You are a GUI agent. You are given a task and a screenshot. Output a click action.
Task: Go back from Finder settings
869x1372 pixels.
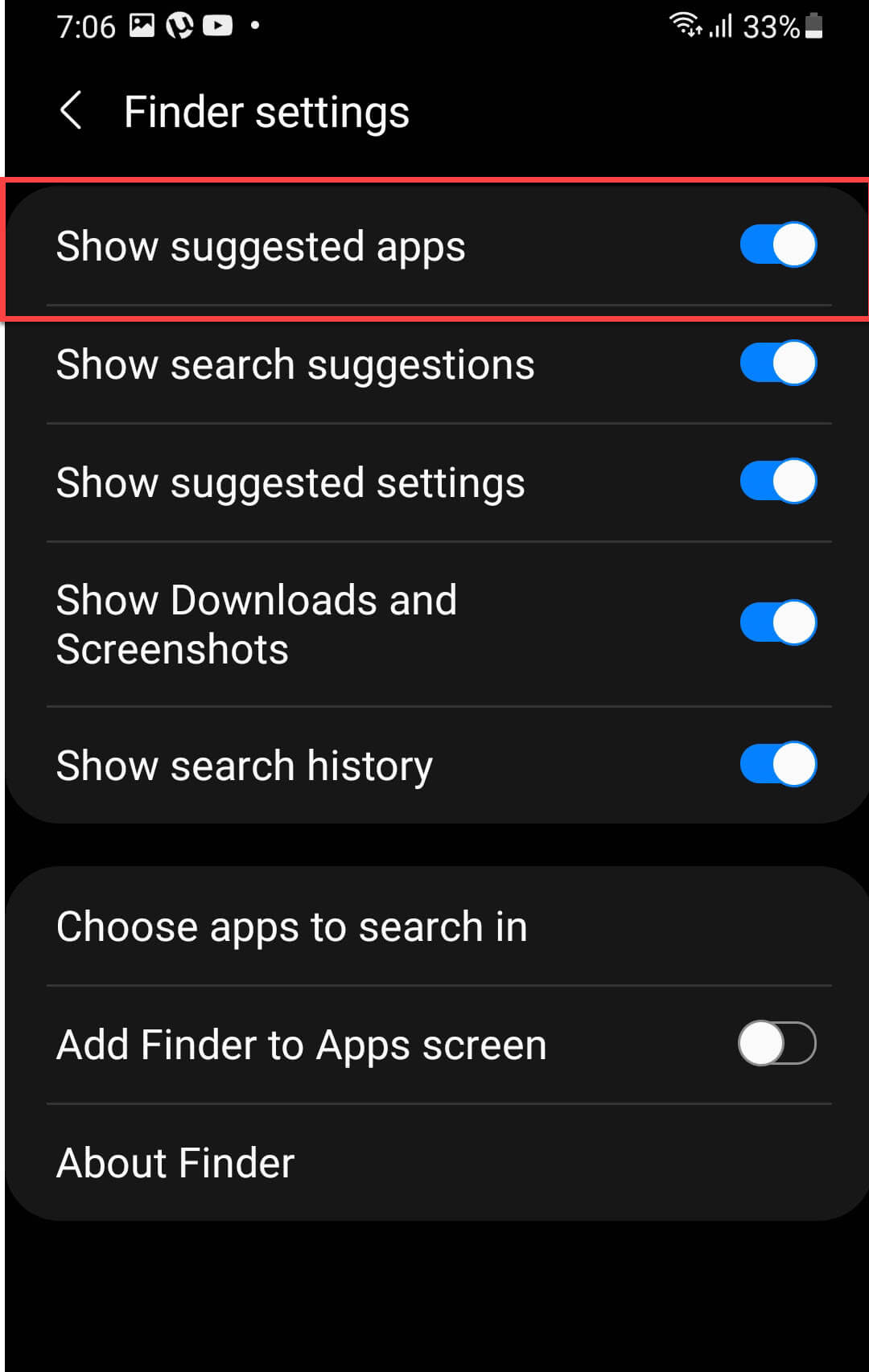pos(71,110)
